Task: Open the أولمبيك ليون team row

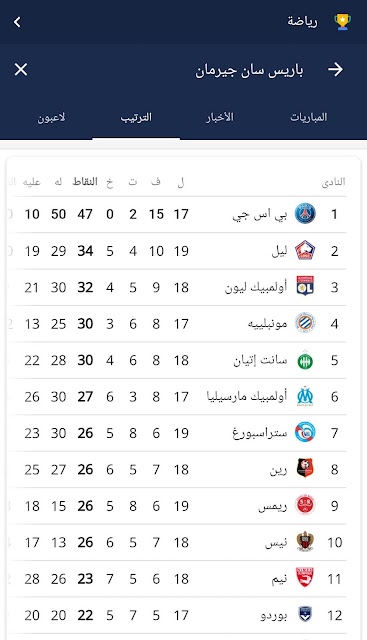Action: [x=177, y=287]
